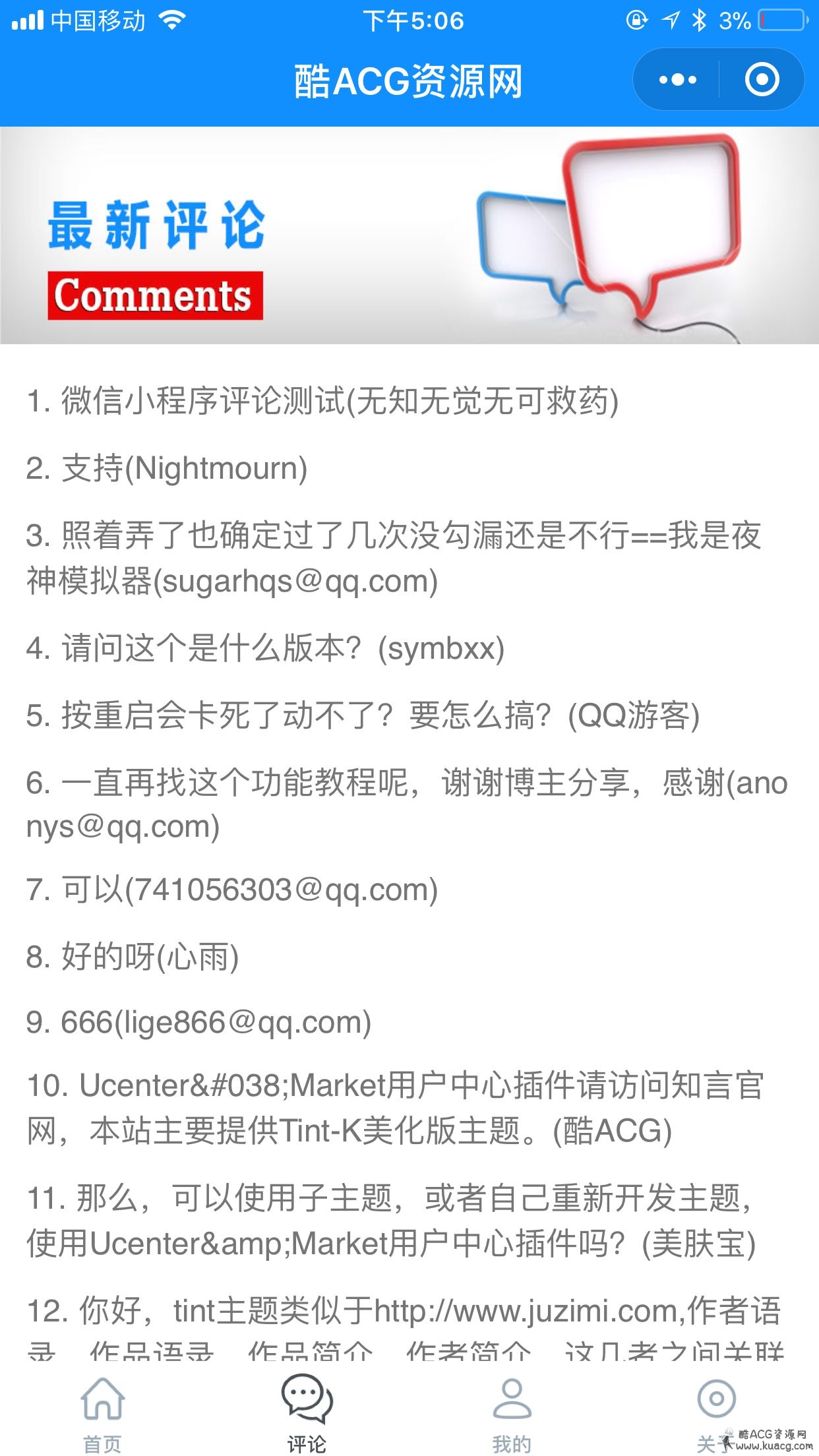Viewport: 819px width, 1456px height.
Task: Close the mini program with the circle button
Action: pyautogui.click(x=762, y=80)
